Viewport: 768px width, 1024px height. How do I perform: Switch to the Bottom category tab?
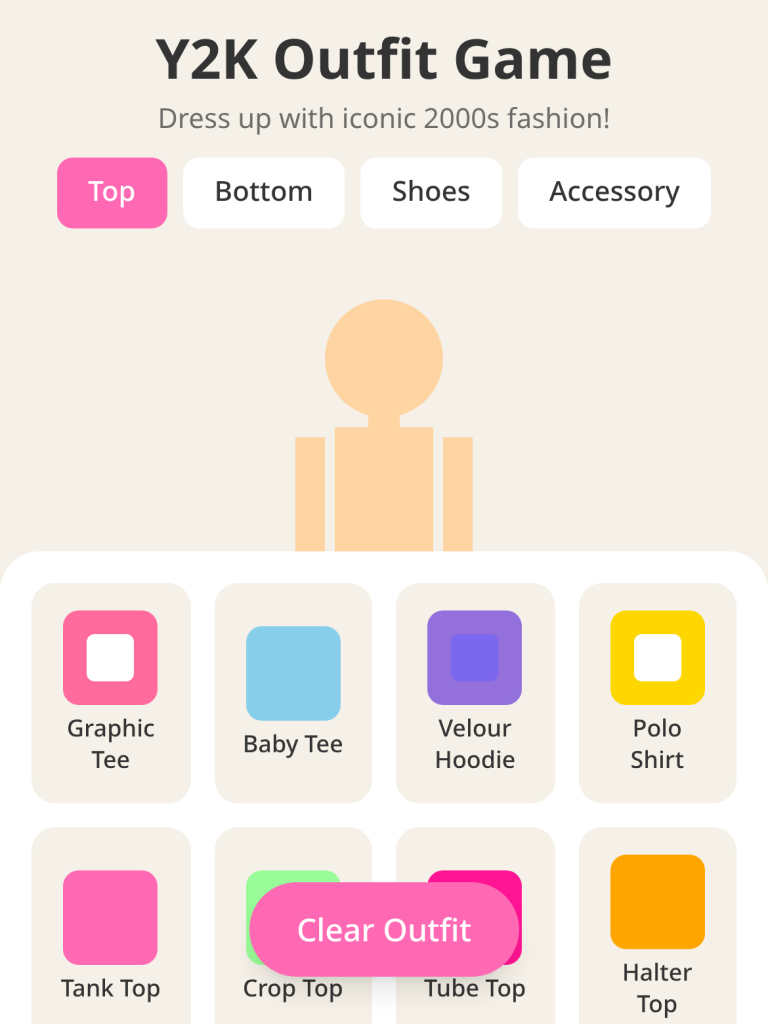click(264, 193)
